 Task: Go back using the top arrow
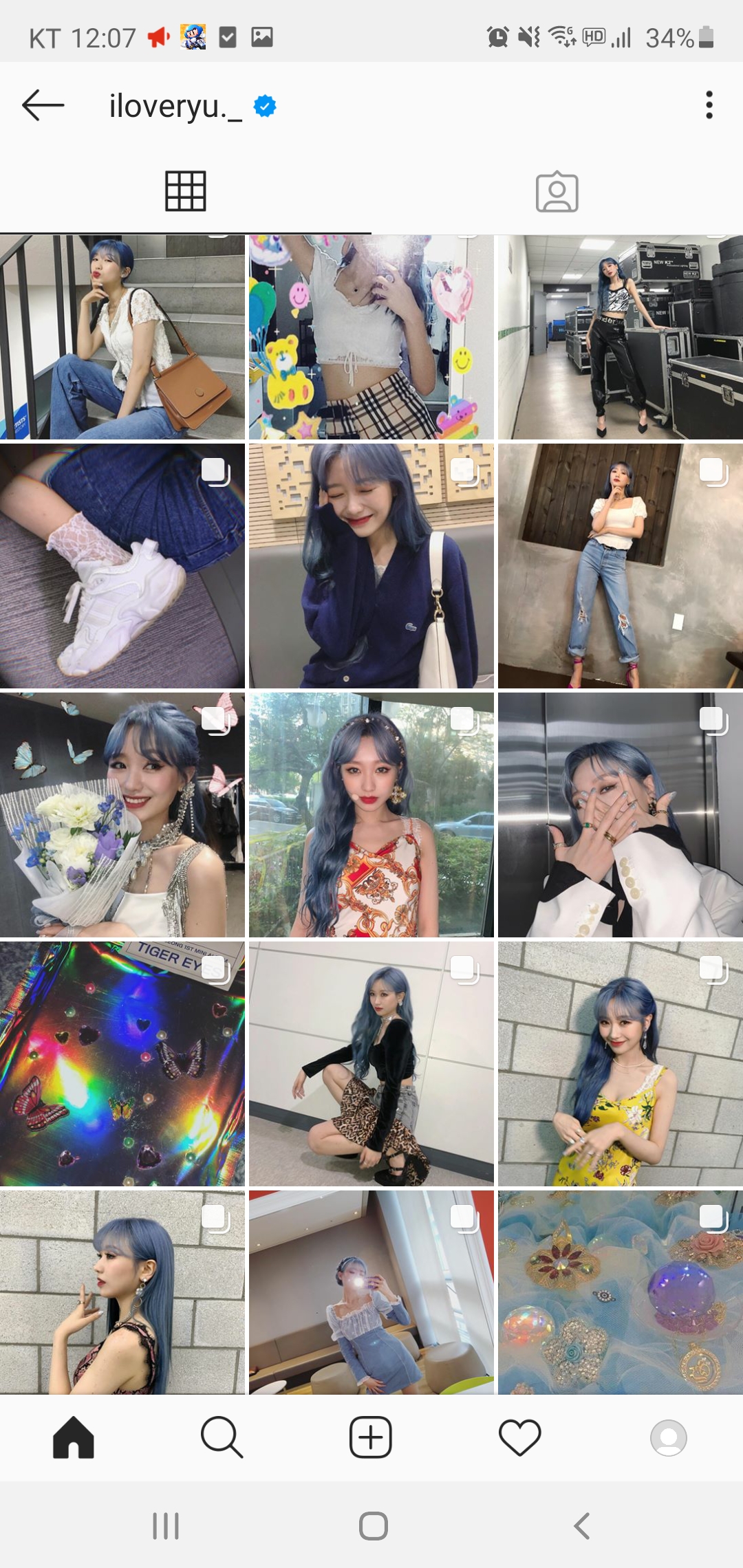tap(43, 106)
